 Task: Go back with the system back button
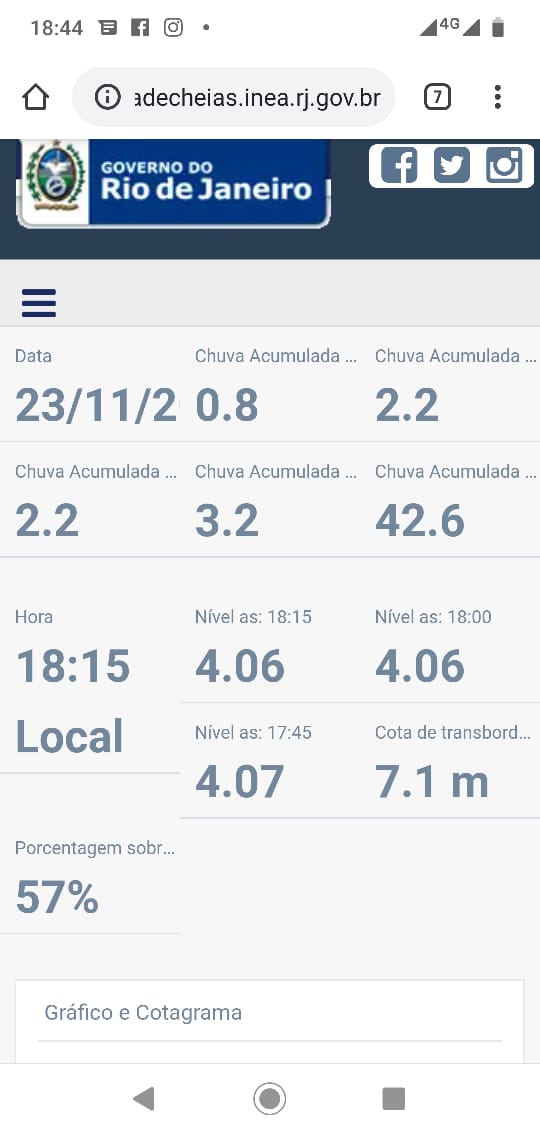coord(144,1099)
